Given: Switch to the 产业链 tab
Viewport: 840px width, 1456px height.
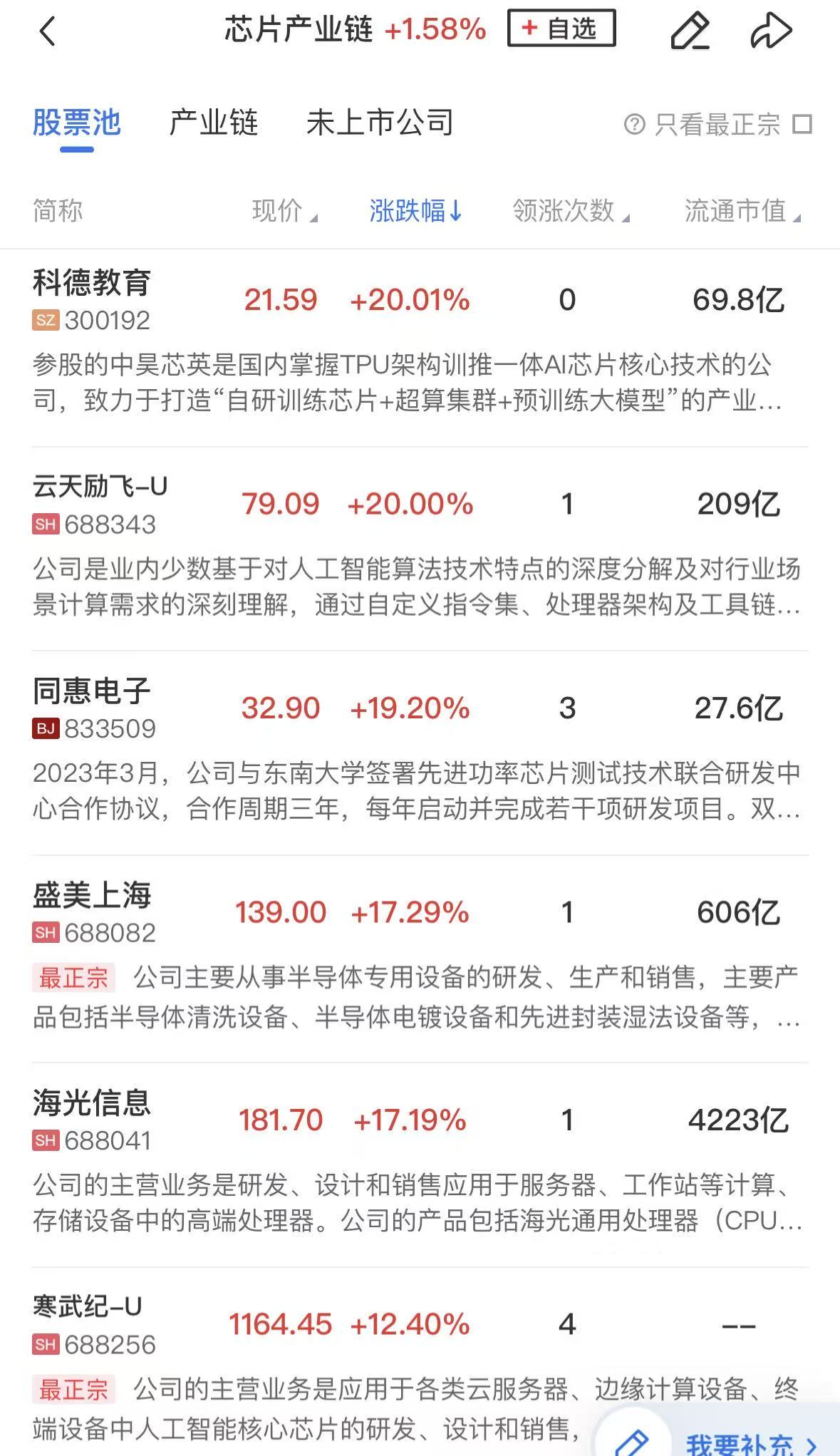Looking at the screenshot, I should tap(213, 123).
